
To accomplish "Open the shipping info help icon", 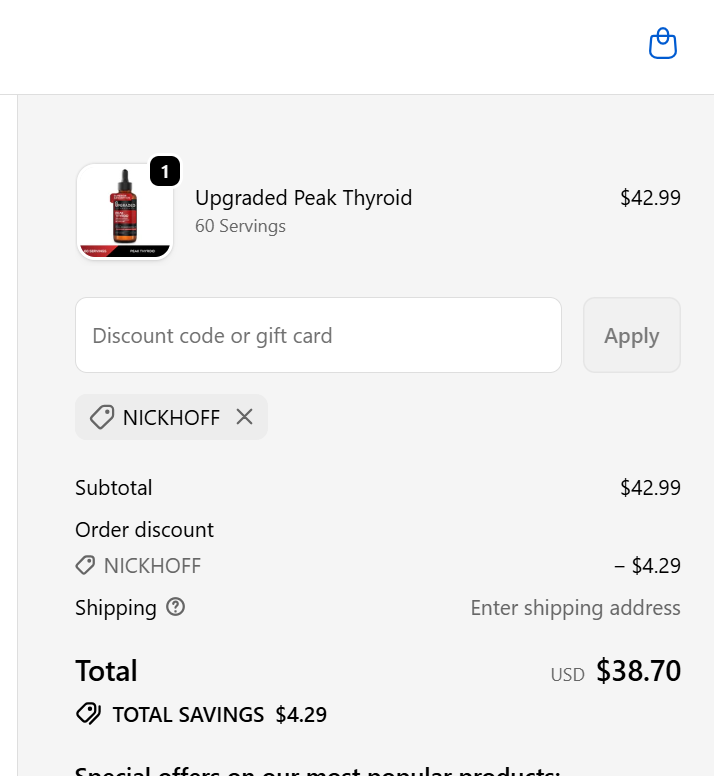I will click(176, 607).
